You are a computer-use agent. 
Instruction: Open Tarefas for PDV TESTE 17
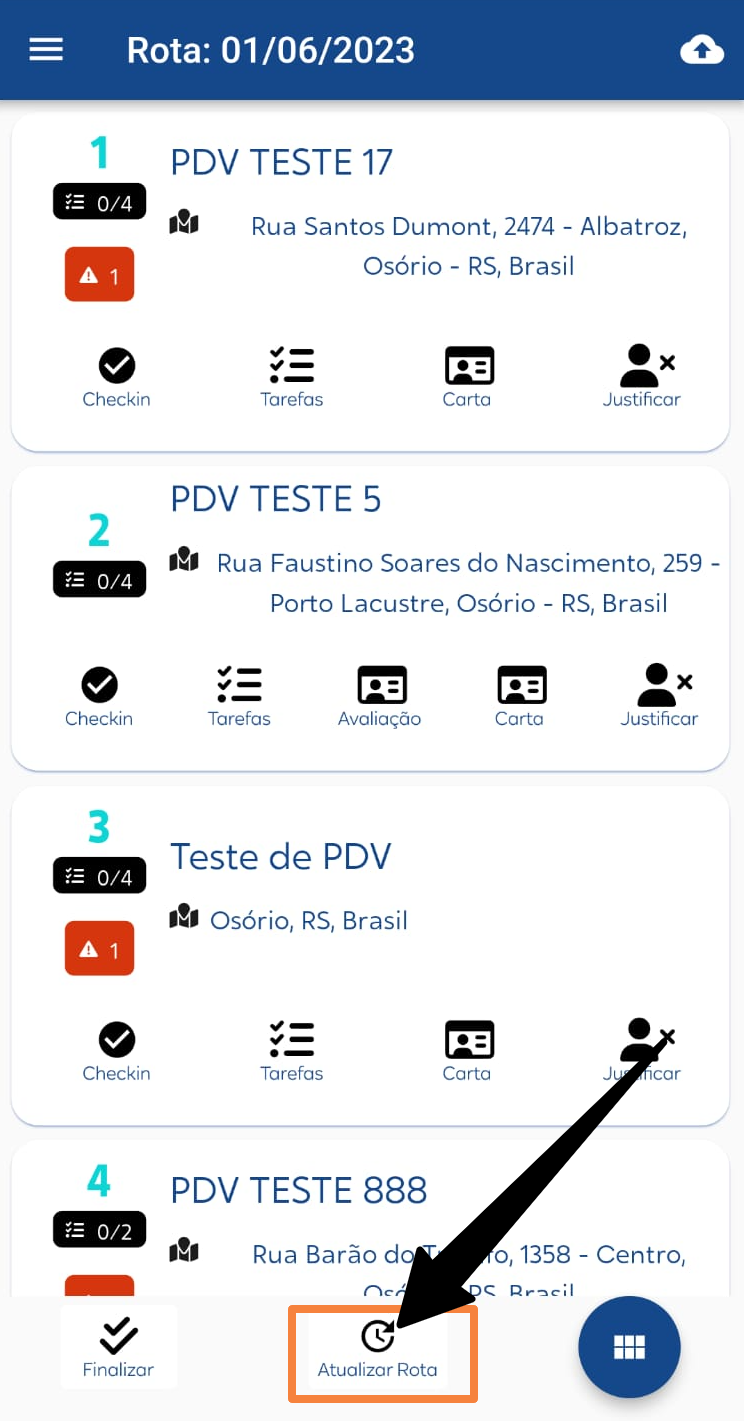[292, 378]
